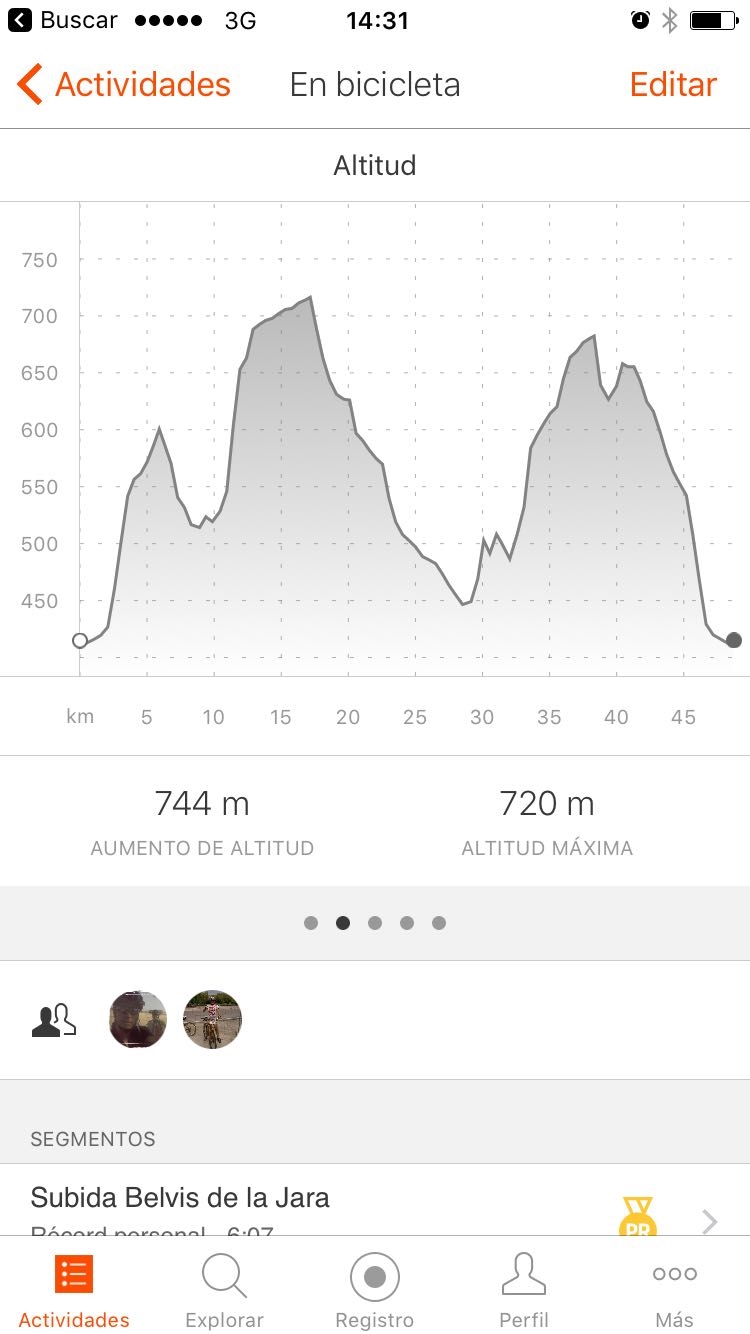Open the Registro tab
Viewport: 750px width, 1334px height.
[x=375, y=1291]
